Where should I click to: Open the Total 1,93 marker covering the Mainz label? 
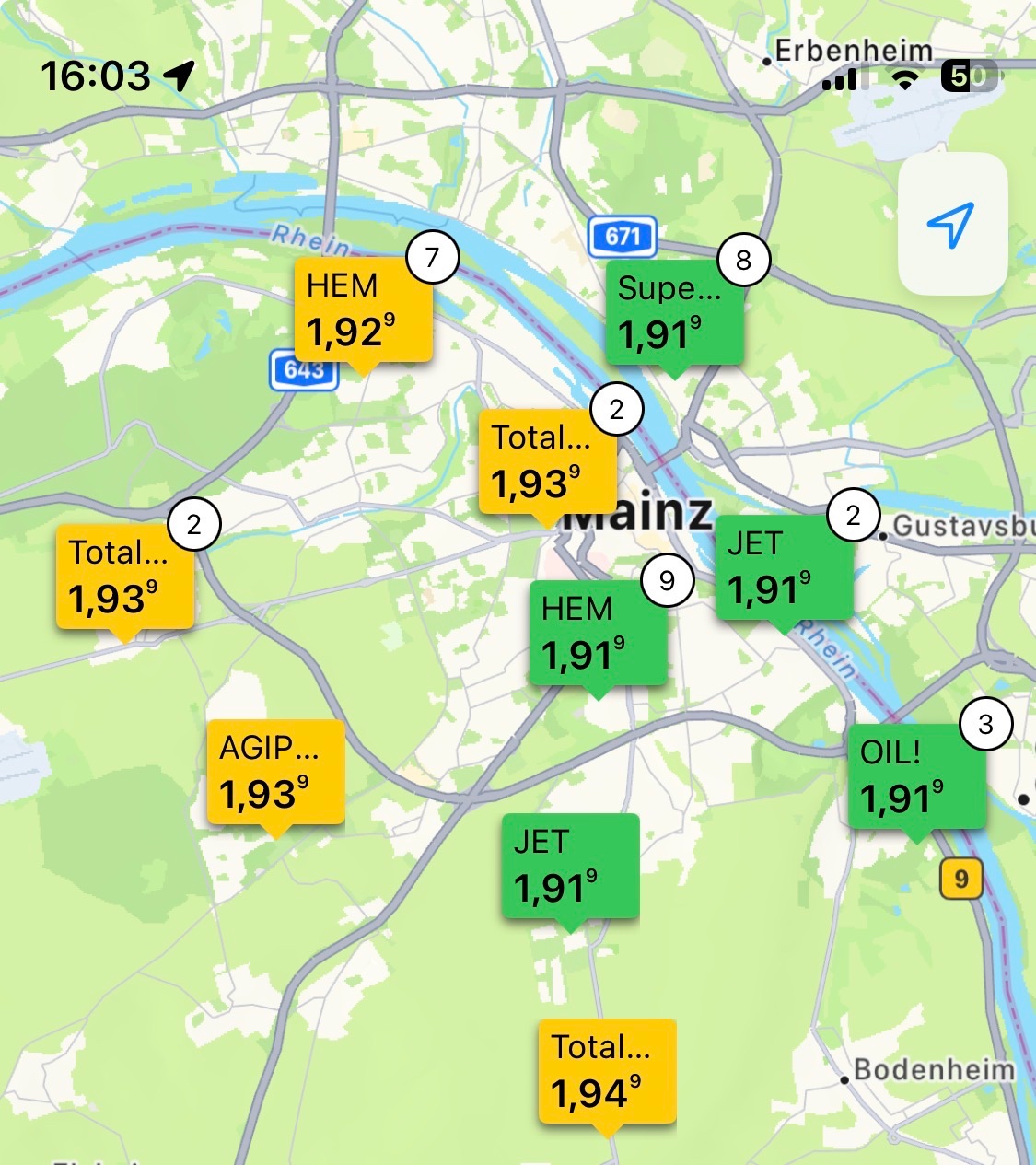coord(547,461)
